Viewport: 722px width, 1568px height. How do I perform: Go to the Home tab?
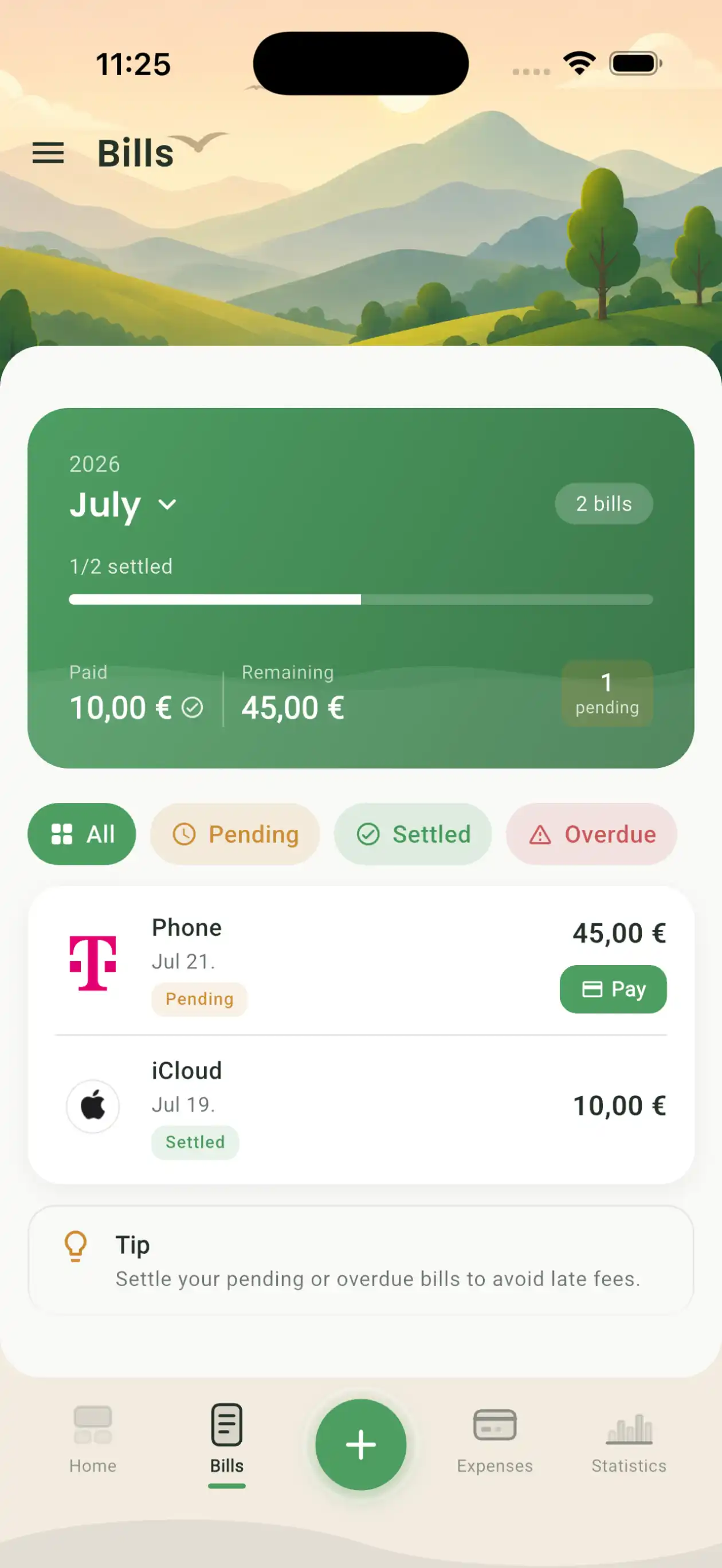(x=92, y=1441)
